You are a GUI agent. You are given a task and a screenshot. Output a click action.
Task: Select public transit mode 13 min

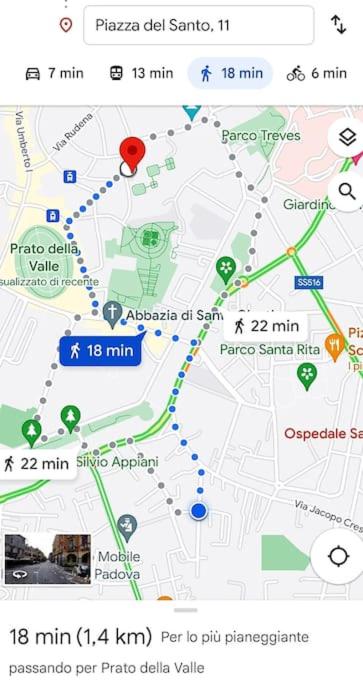click(x=141, y=73)
